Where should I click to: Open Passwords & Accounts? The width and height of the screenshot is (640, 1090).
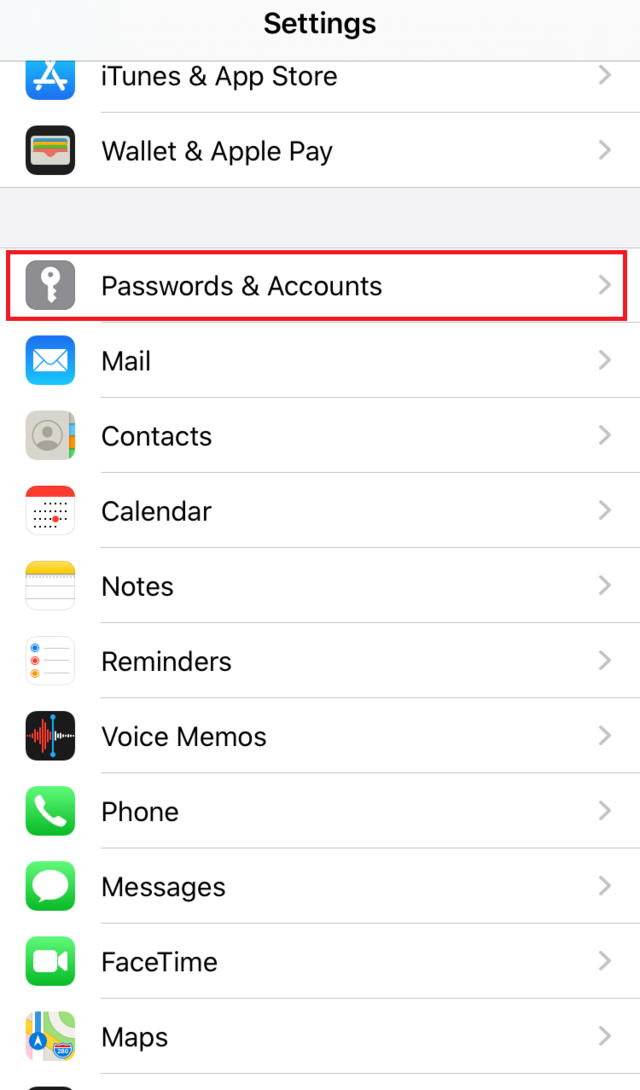pos(320,286)
